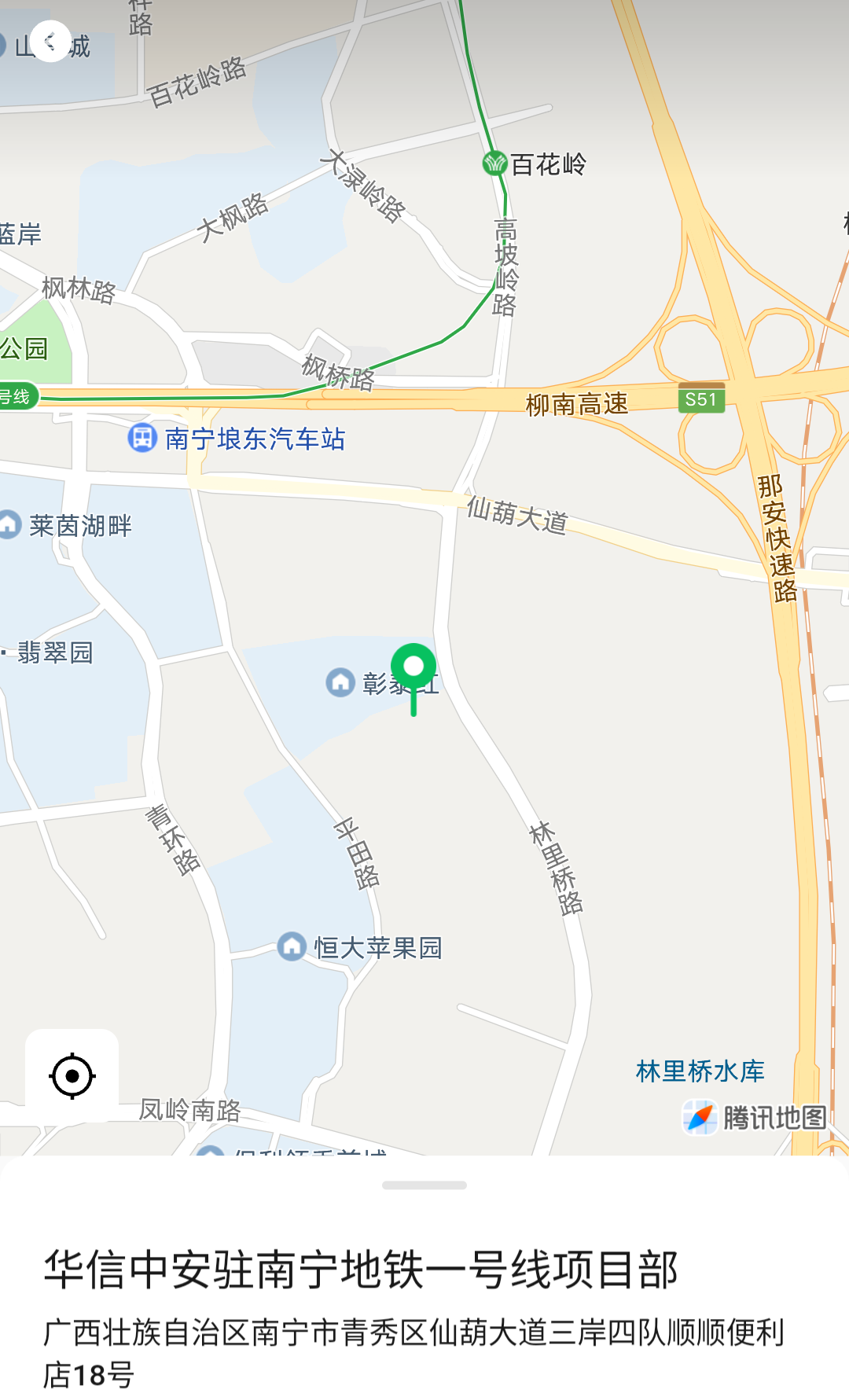Go back using the back arrow

51,41
